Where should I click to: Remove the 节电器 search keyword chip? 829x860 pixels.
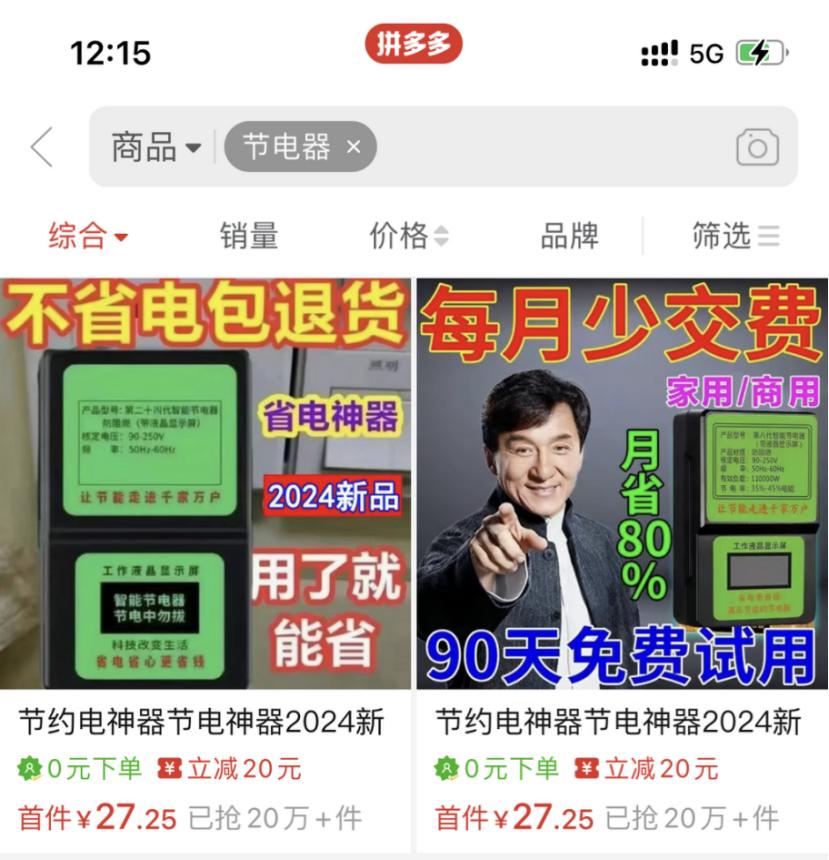[353, 147]
